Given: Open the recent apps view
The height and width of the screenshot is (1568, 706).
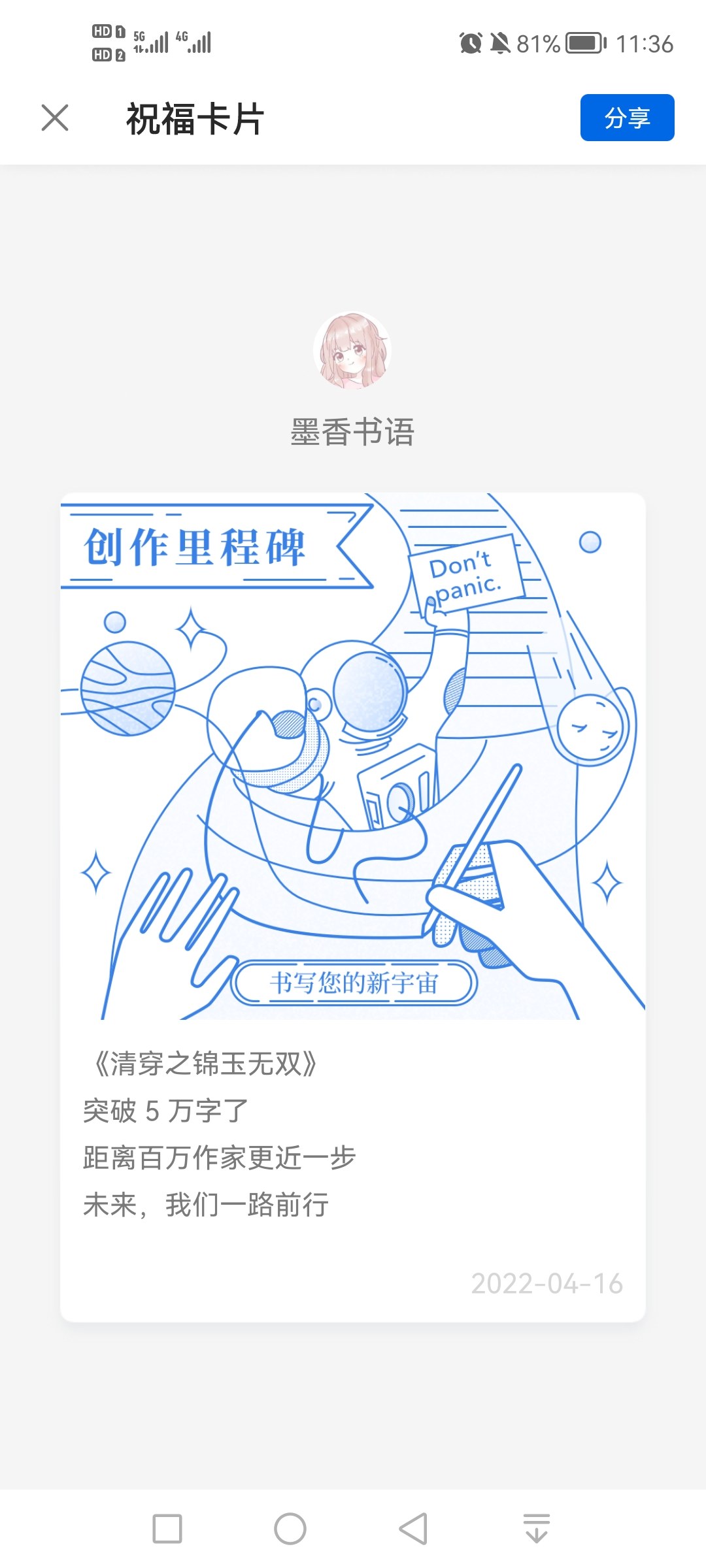Looking at the screenshot, I should tap(167, 1528).
